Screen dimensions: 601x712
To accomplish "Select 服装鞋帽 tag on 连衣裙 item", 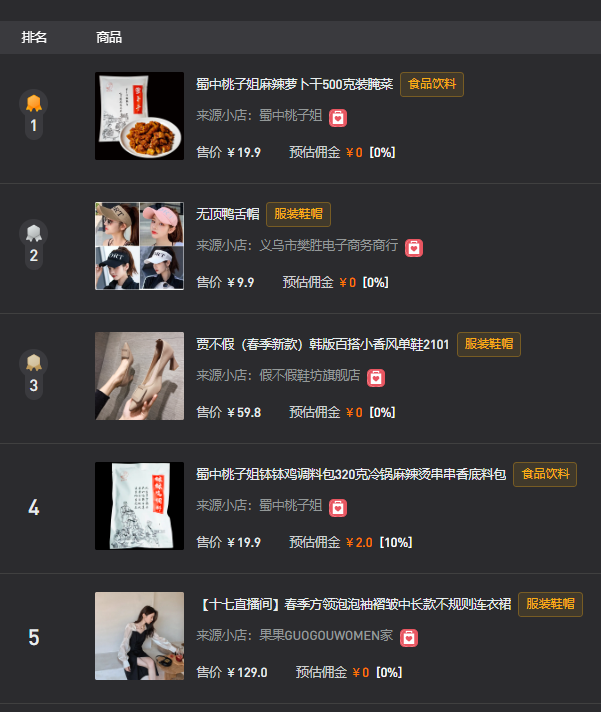I will click(550, 604).
